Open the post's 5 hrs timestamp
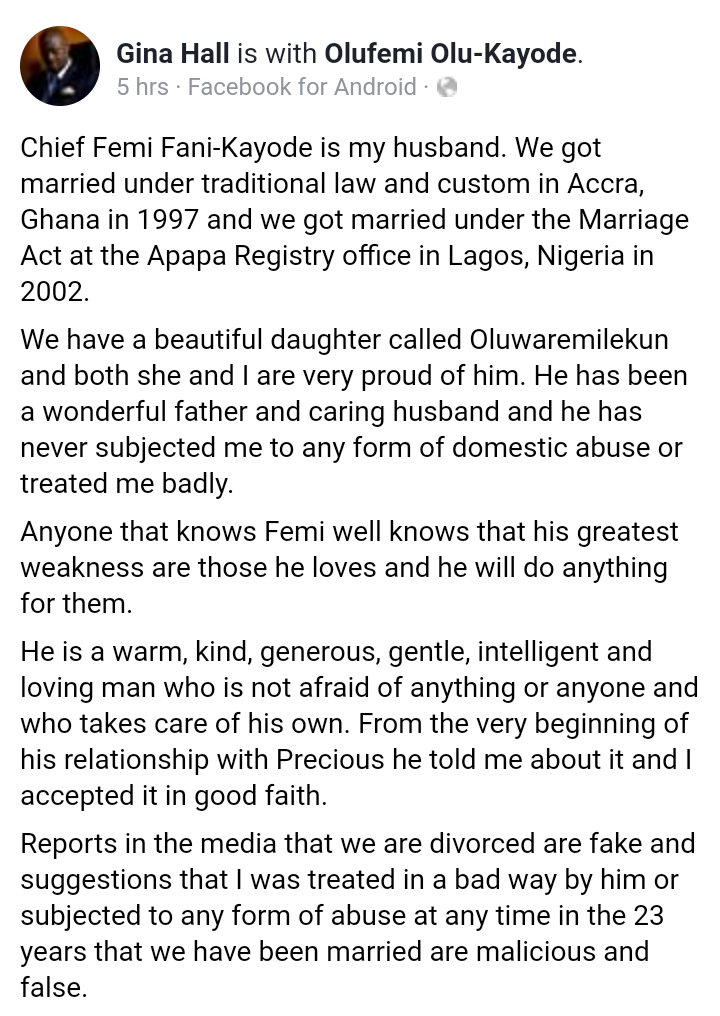Screen dimensions: 720x1016 point(142,87)
